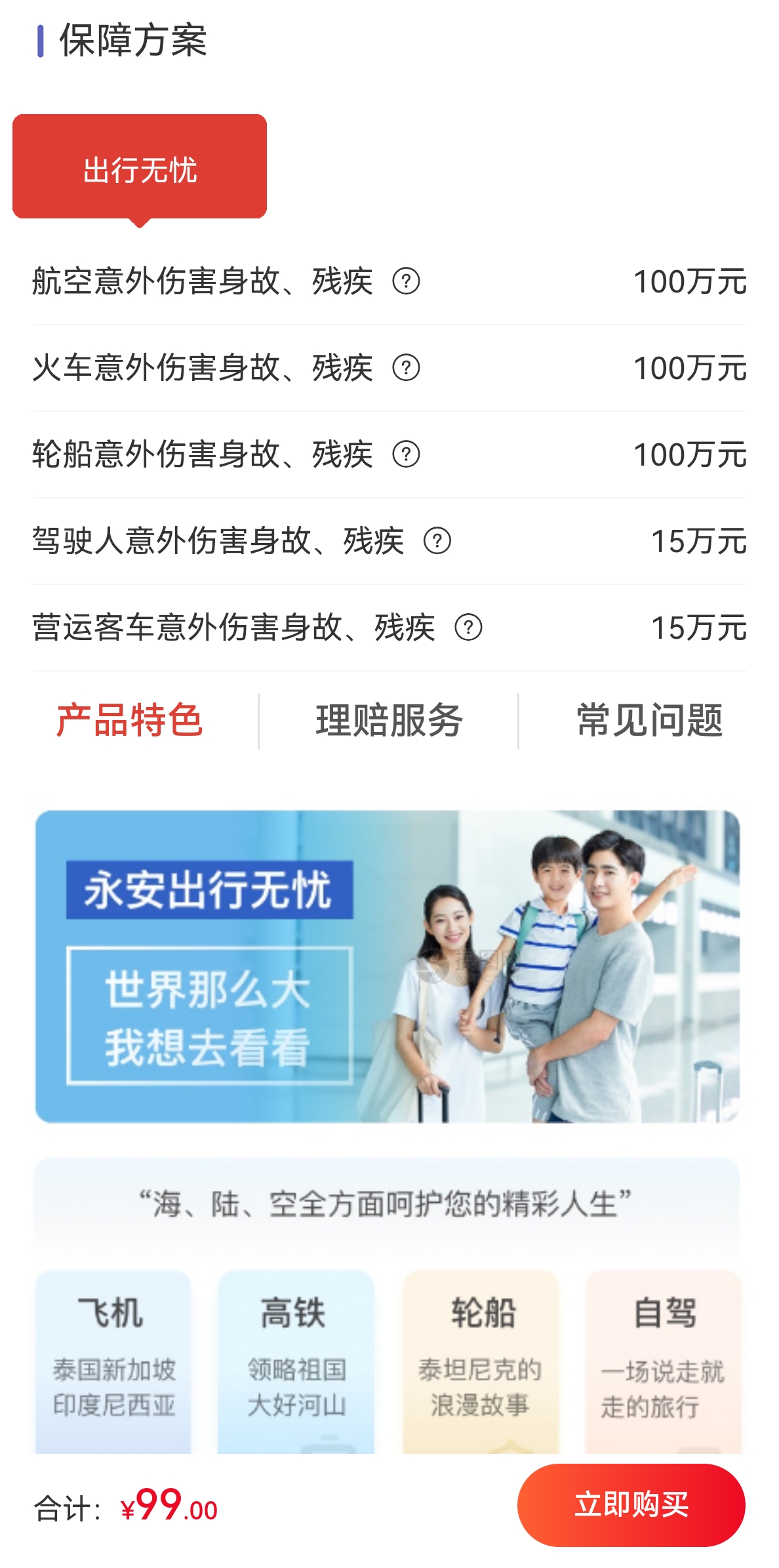This screenshot has width=779, height=1568.
Task: Switch to the 产品特色 tab
Action: click(x=130, y=720)
